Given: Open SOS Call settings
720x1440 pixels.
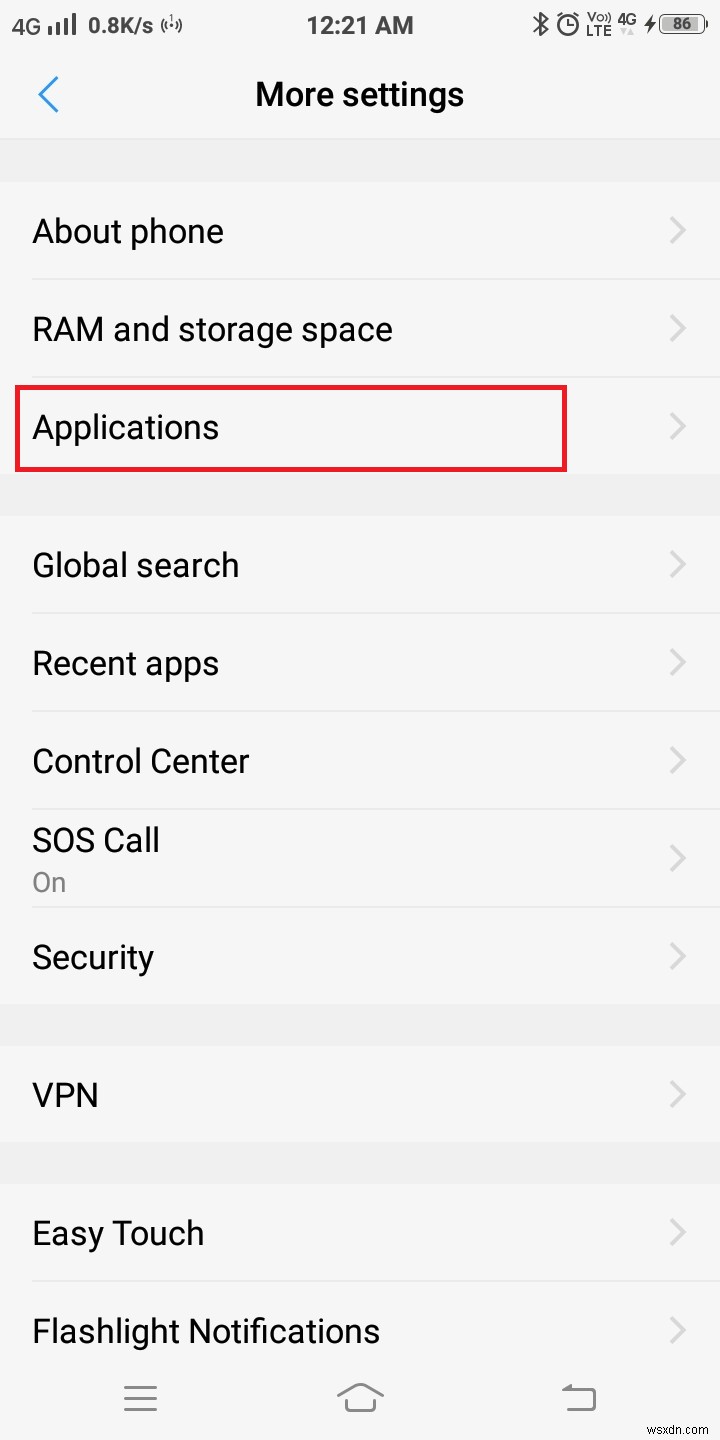Looking at the screenshot, I should [360, 858].
